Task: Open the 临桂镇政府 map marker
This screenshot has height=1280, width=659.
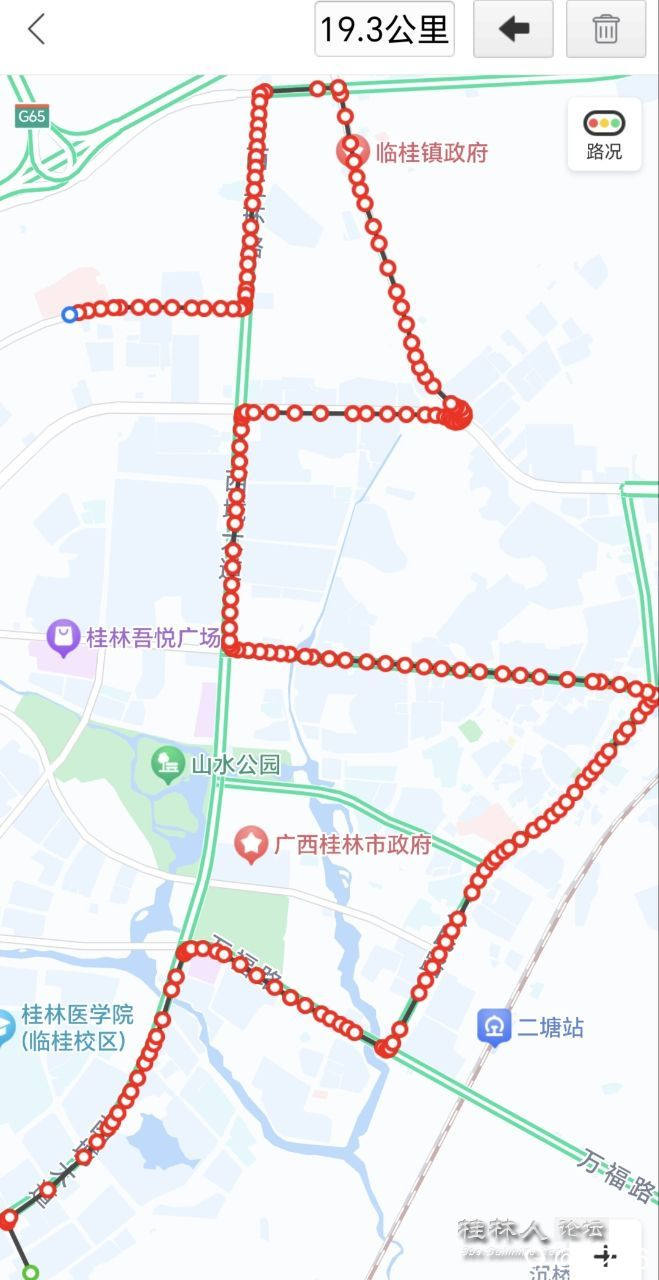Action: click(351, 151)
